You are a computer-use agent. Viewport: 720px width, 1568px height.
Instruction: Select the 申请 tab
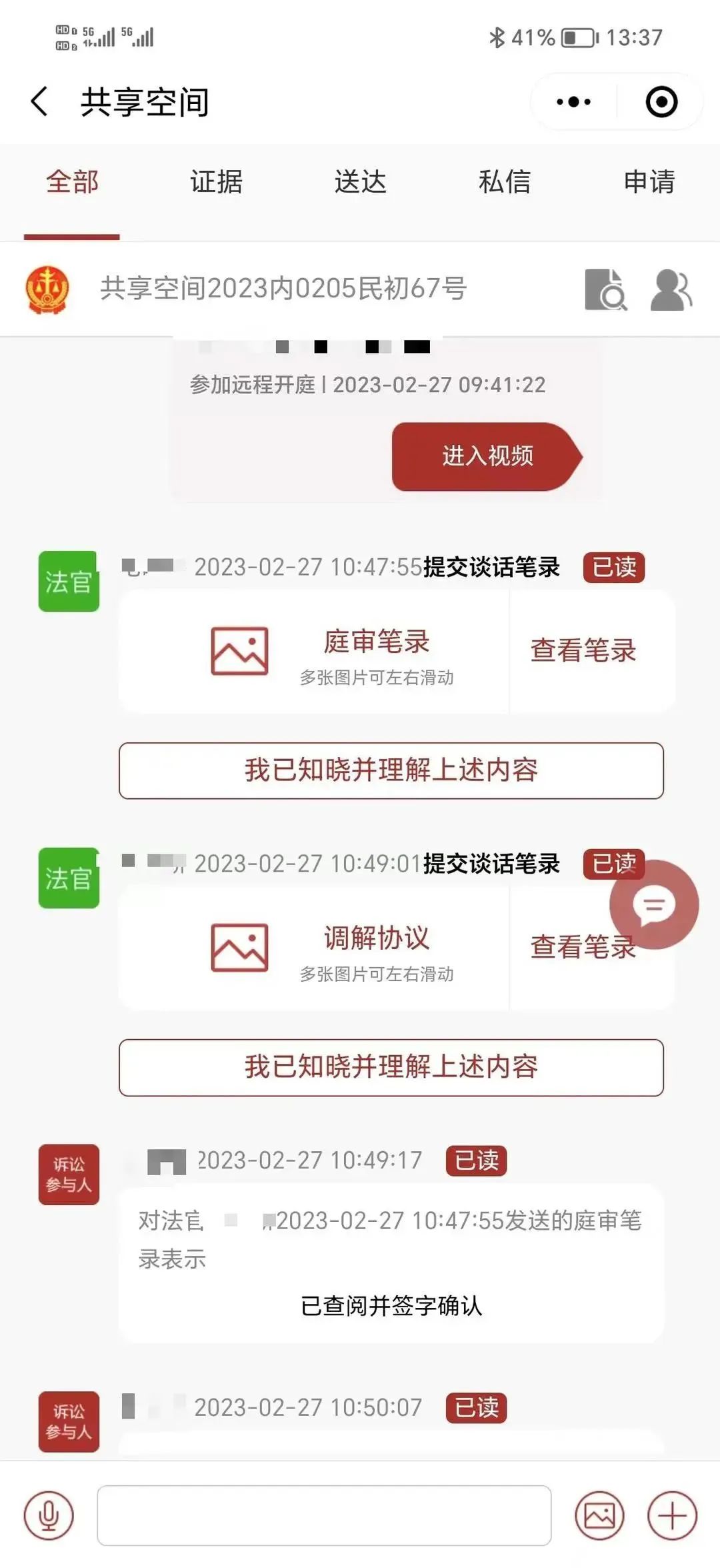(x=649, y=182)
